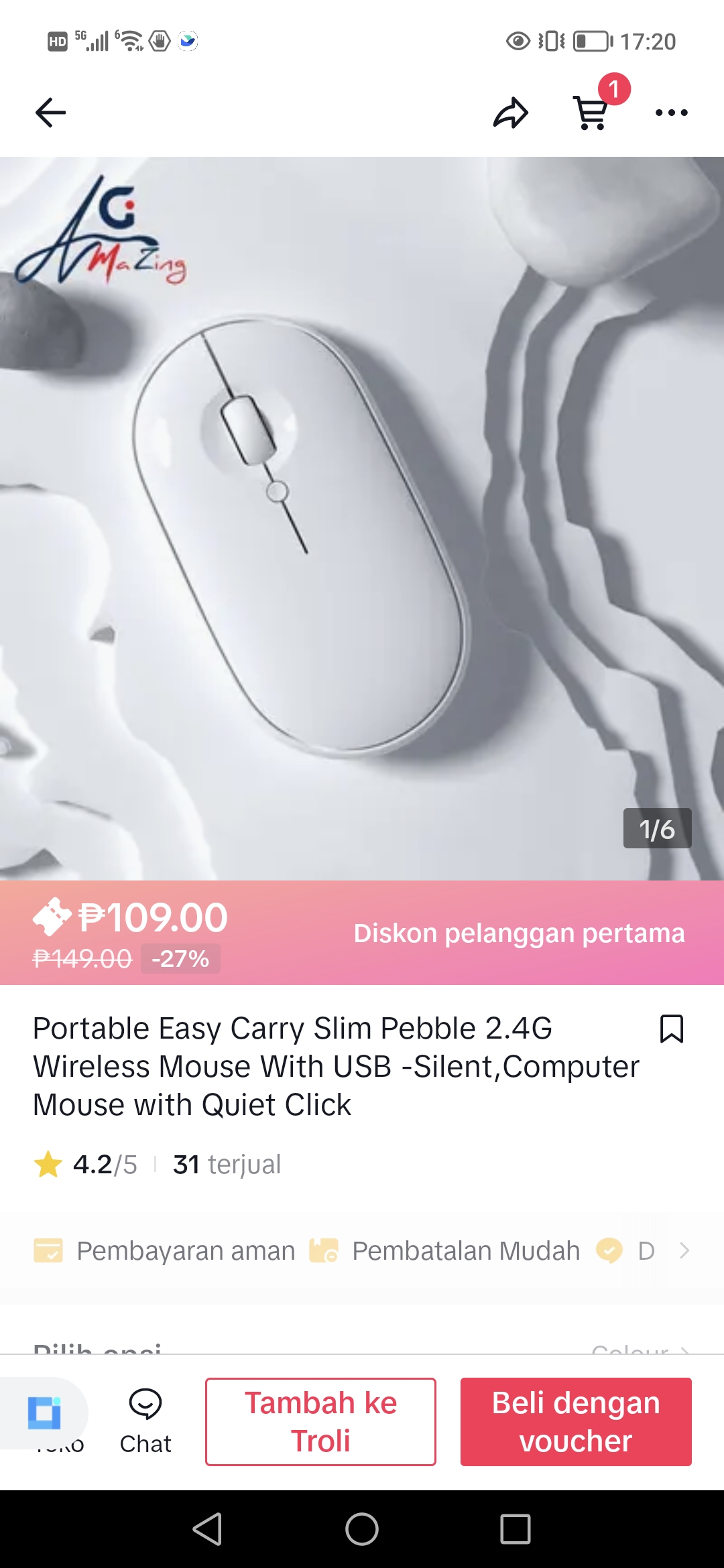Tap the system home button

(x=362, y=1529)
